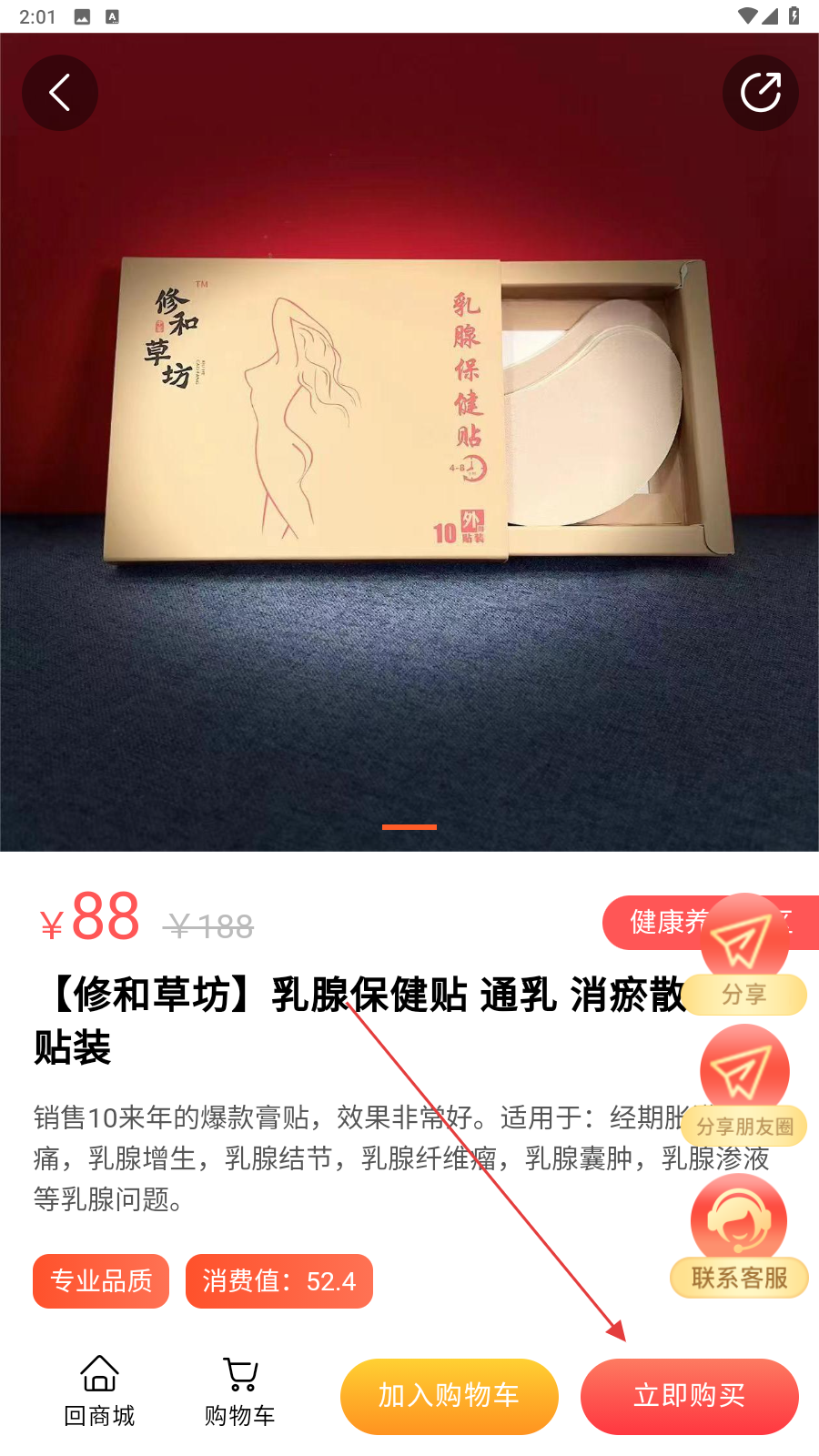Open the share icon at top right
The image size is (819, 1456).
click(x=761, y=93)
